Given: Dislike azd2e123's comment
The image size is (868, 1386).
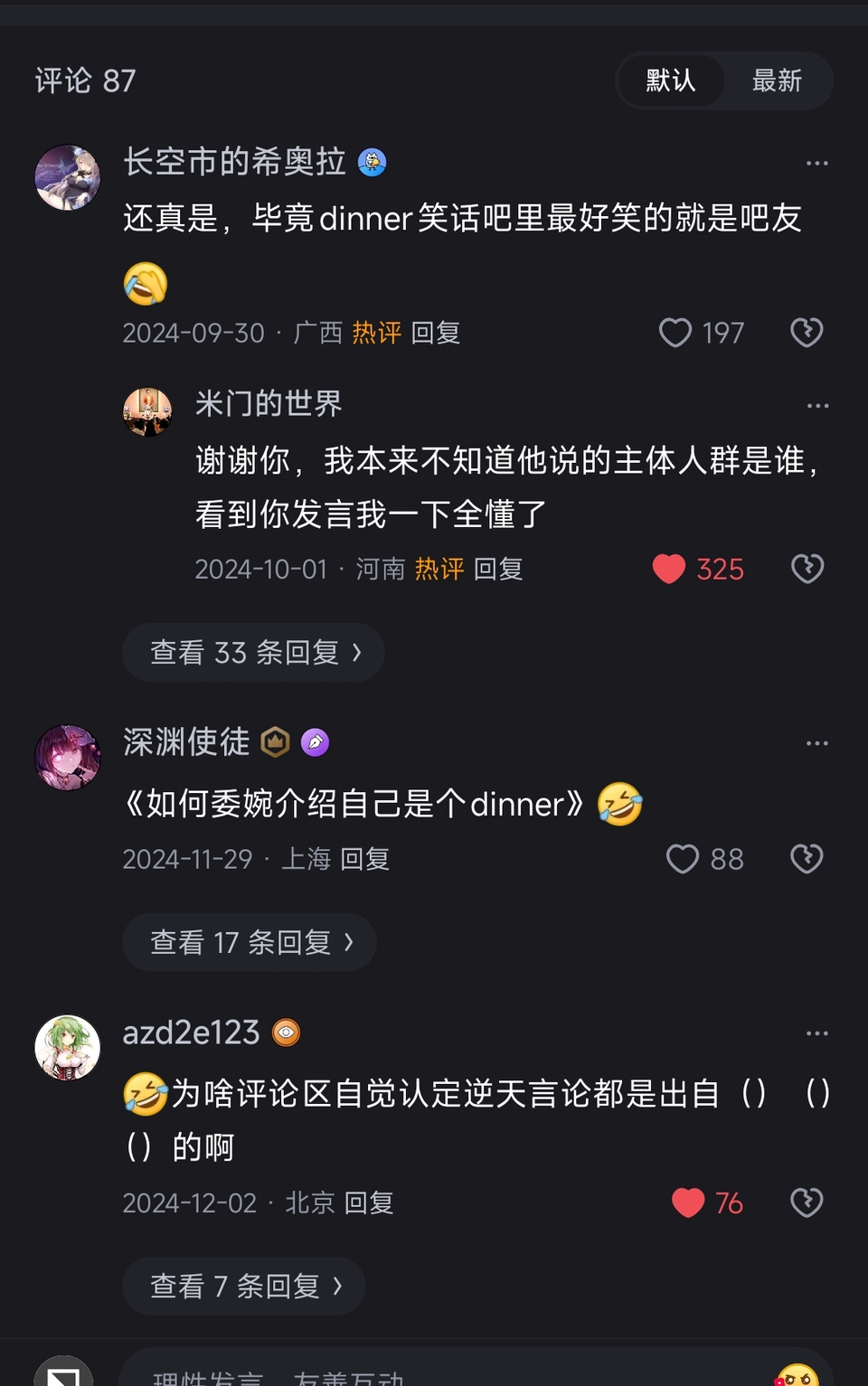Looking at the screenshot, I should coord(807,1202).
